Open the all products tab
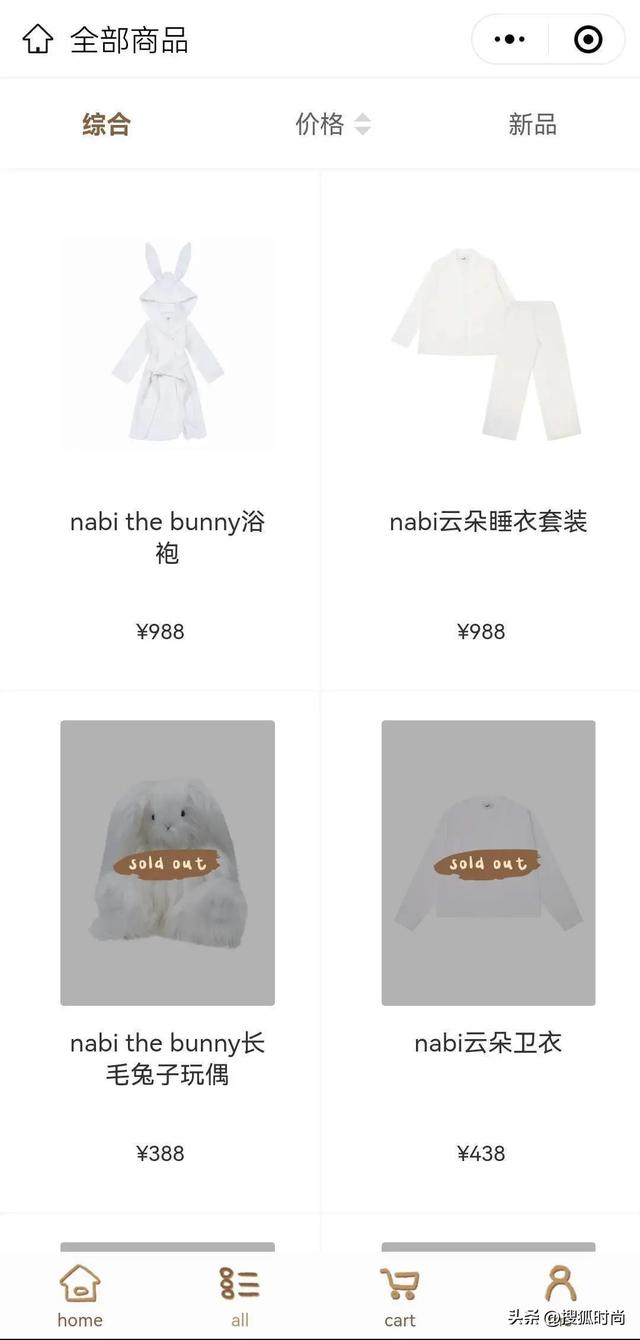Screen dimensions: 640x1340 [240, 1295]
